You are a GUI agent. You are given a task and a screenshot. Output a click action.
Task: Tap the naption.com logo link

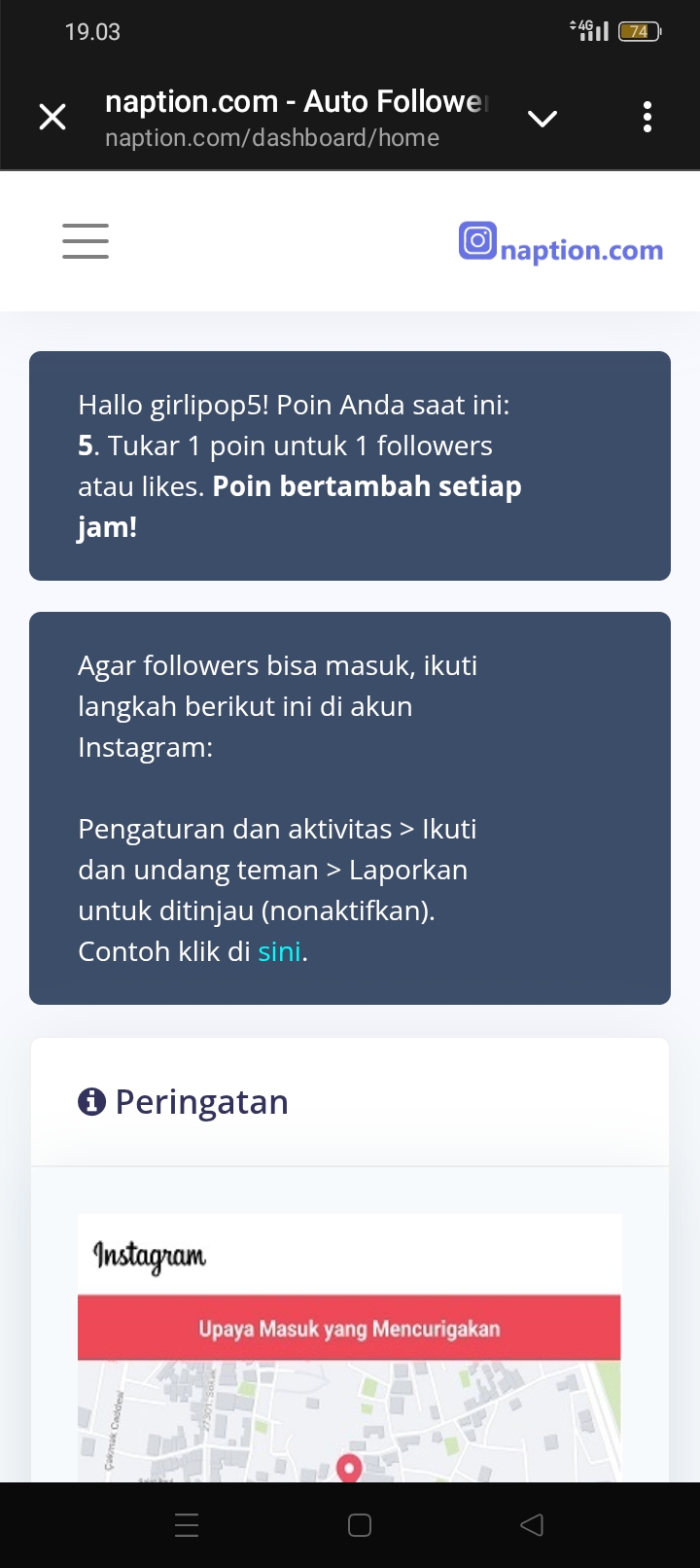coord(561,243)
